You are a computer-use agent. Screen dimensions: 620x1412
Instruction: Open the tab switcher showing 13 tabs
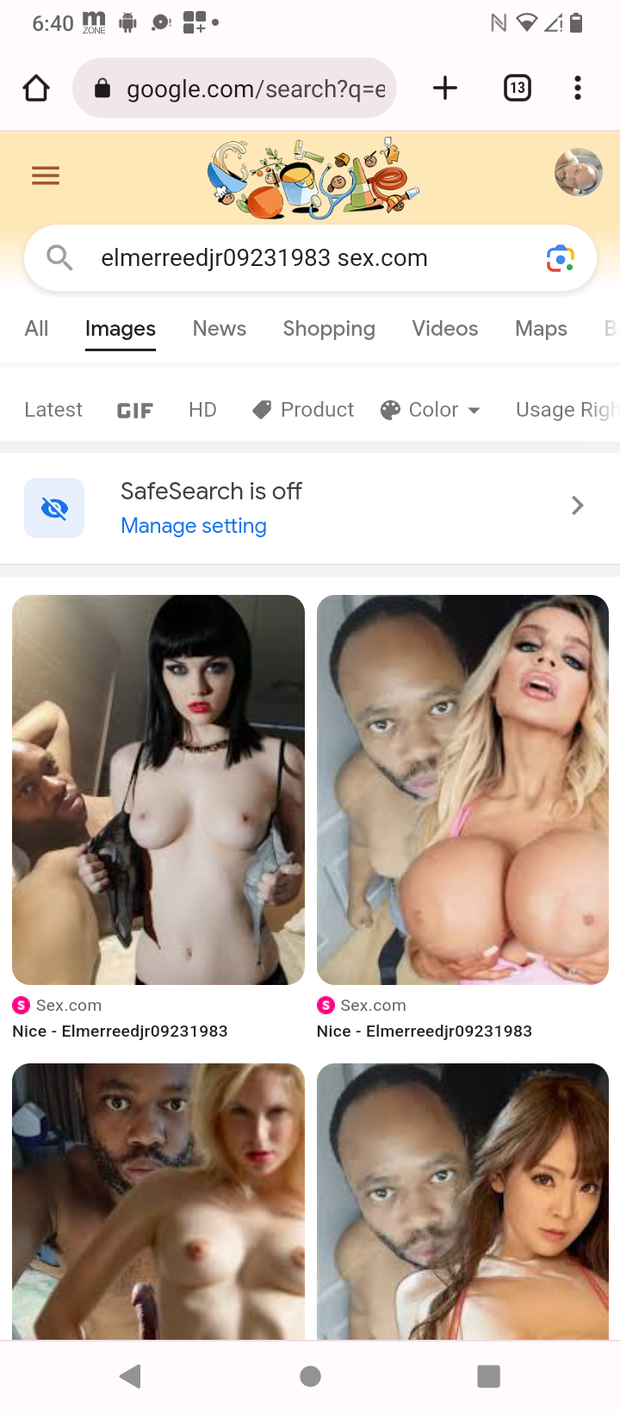coord(516,88)
